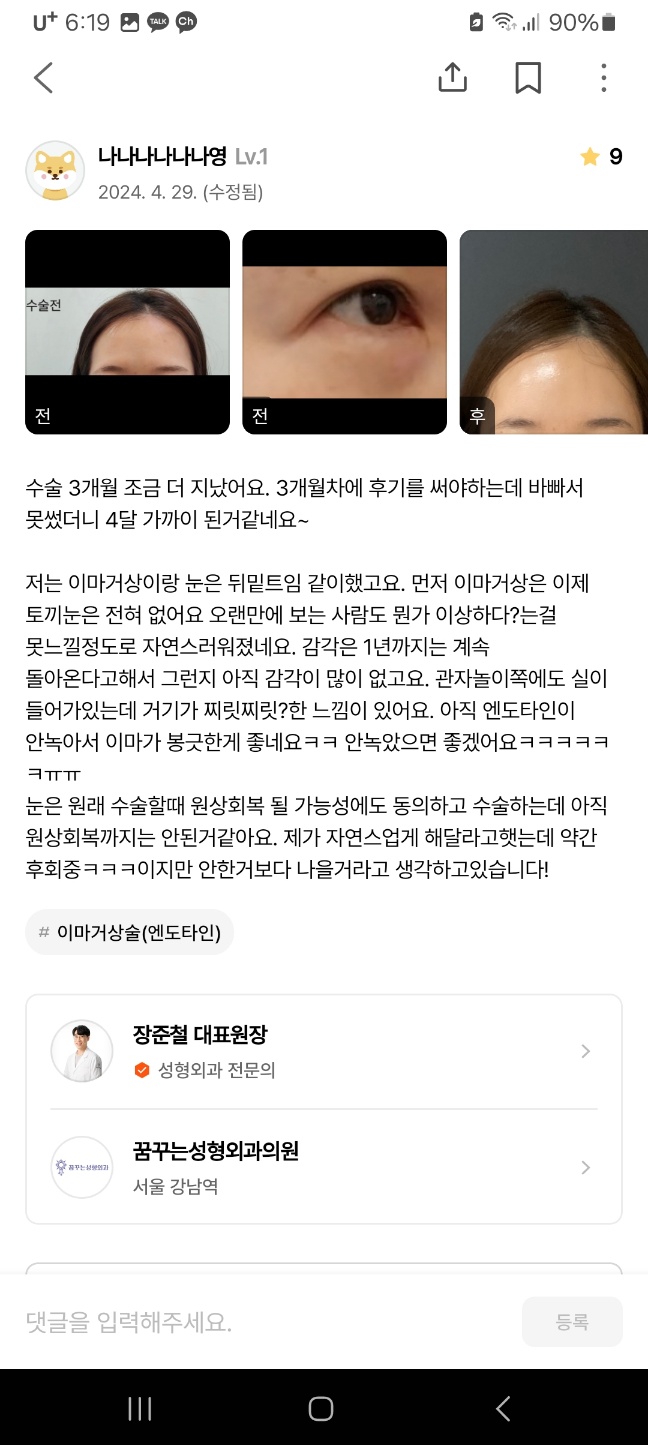Open the eye close-up before photo
Viewport: 648px width, 1445px height.
point(344,332)
